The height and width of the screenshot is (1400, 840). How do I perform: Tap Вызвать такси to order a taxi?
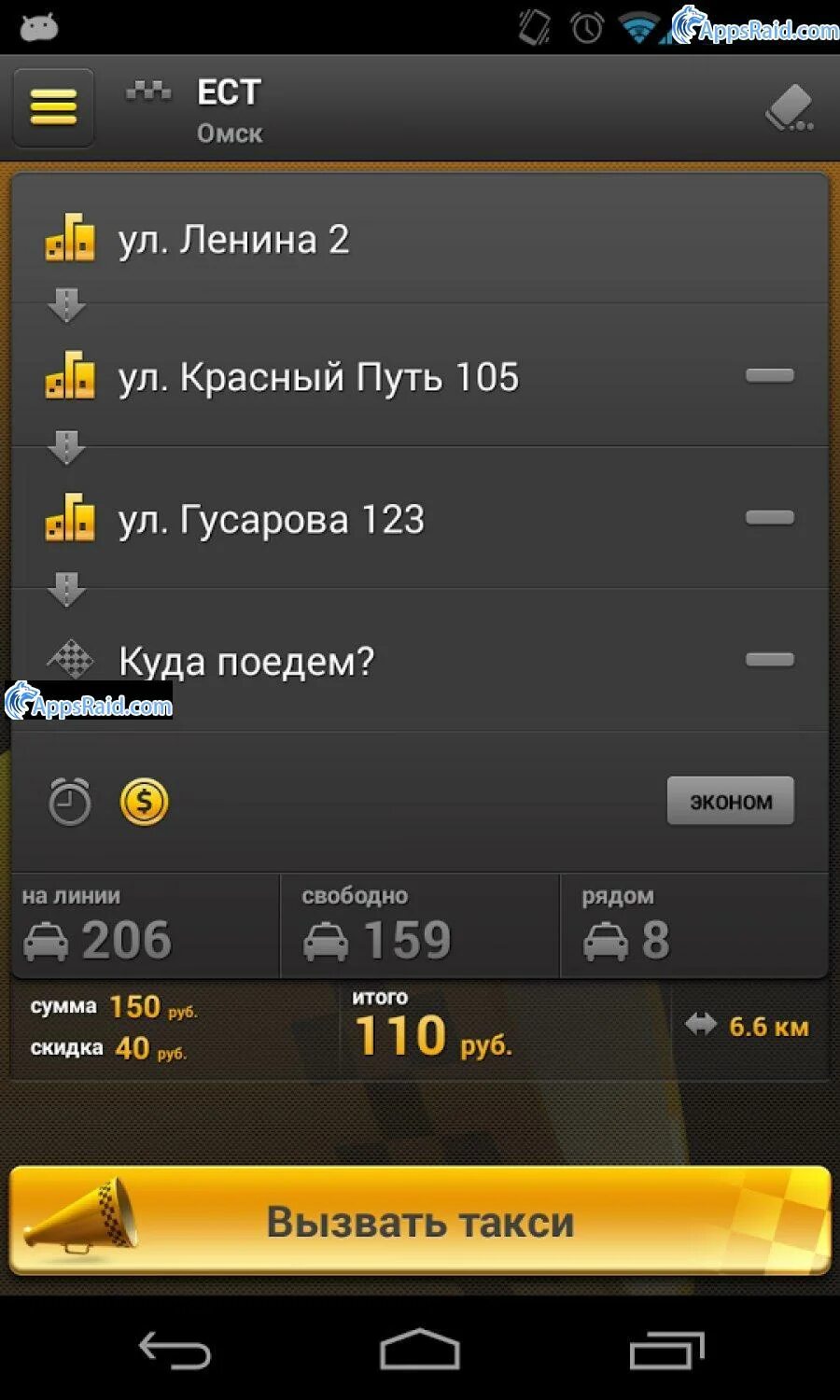[420, 1221]
